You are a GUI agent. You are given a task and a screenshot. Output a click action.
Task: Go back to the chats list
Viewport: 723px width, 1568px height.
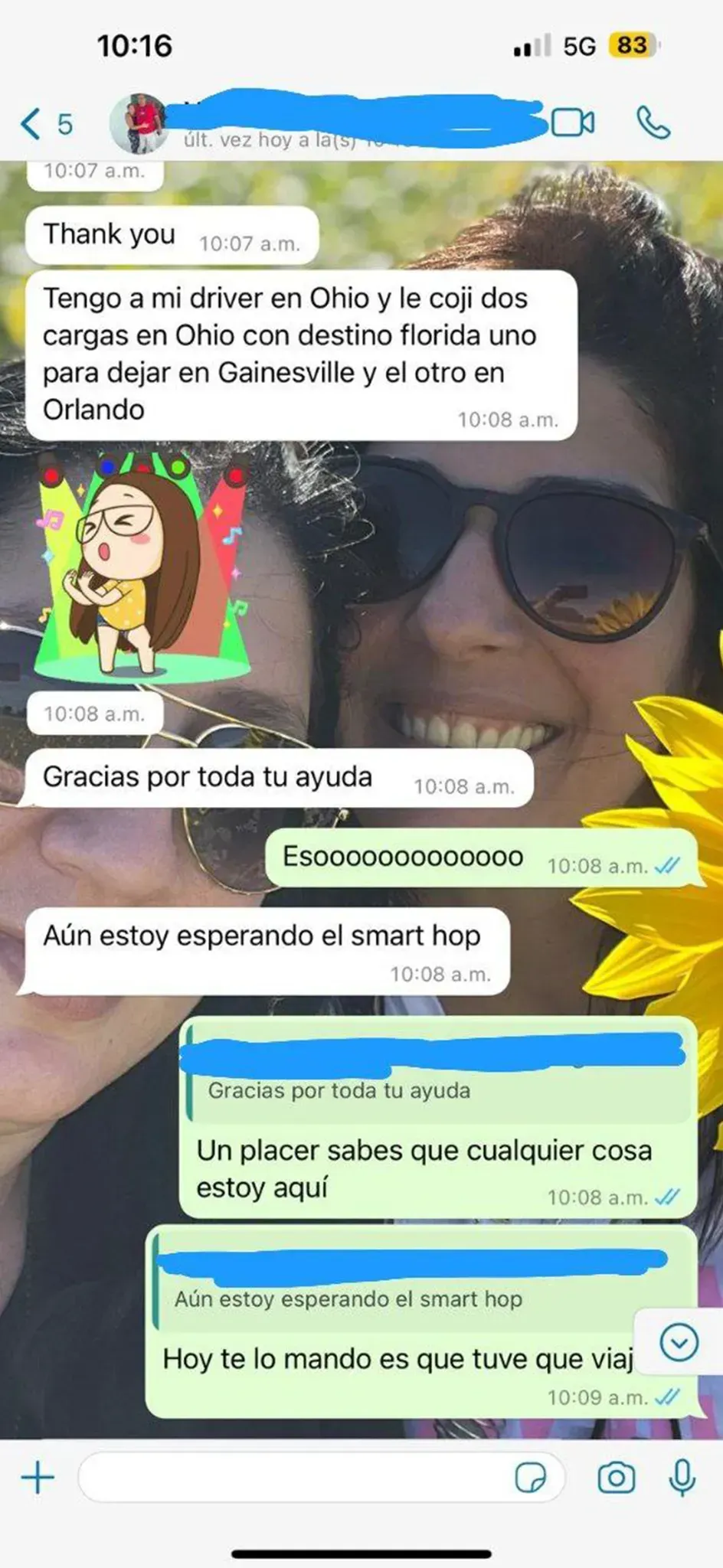click(x=45, y=123)
